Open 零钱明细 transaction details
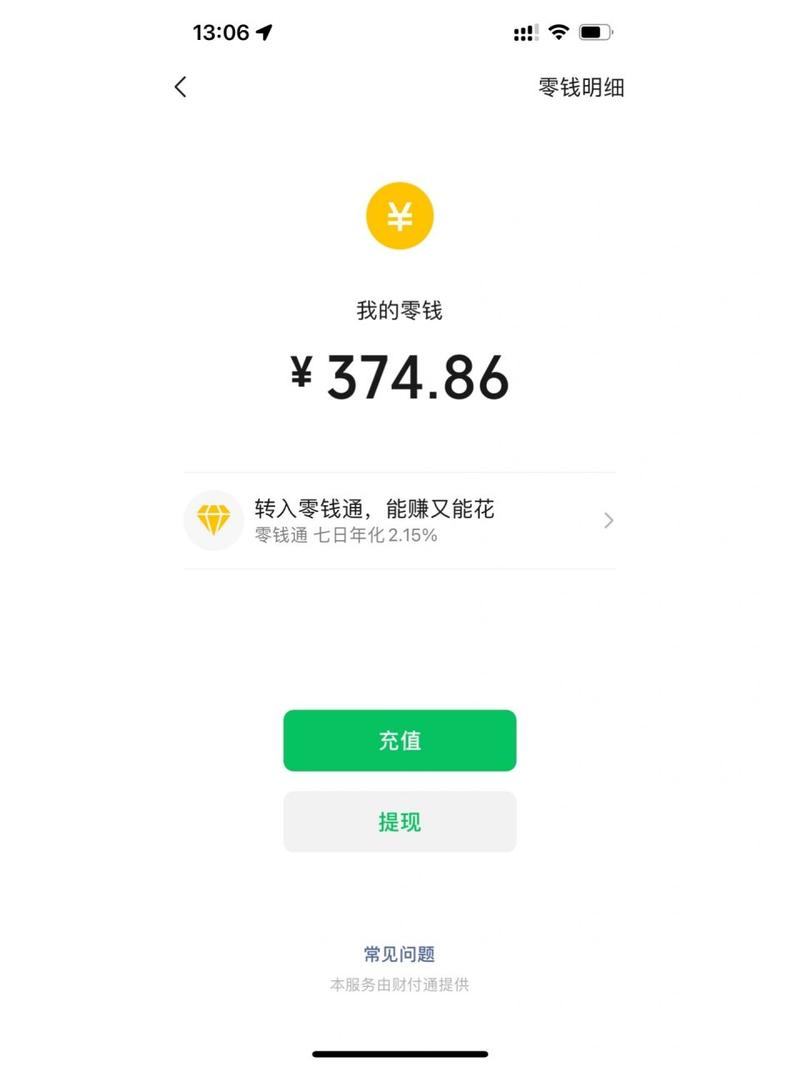Image resolution: width=800 pixels, height=1067 pixels. [581, 87]
